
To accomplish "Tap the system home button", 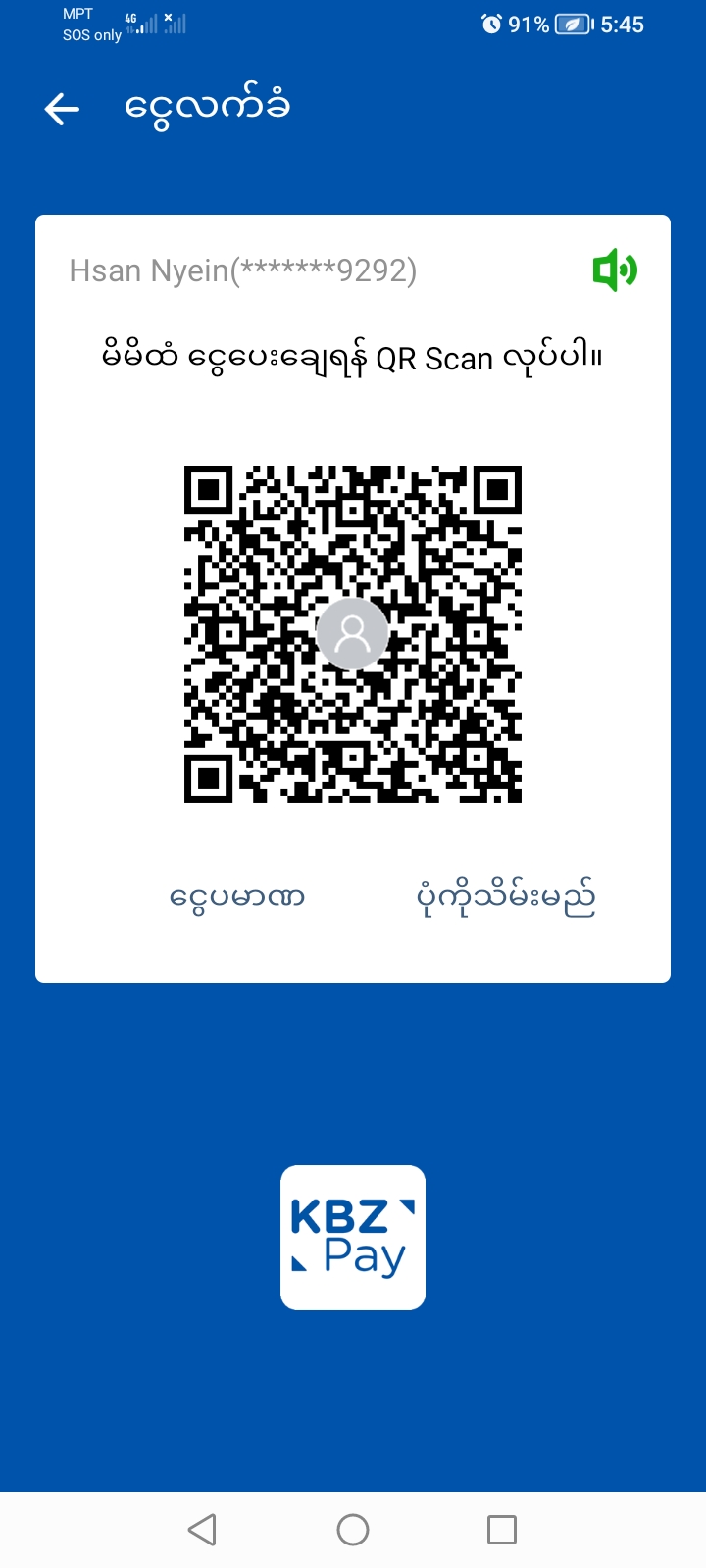I will [x=353, y=1530].
